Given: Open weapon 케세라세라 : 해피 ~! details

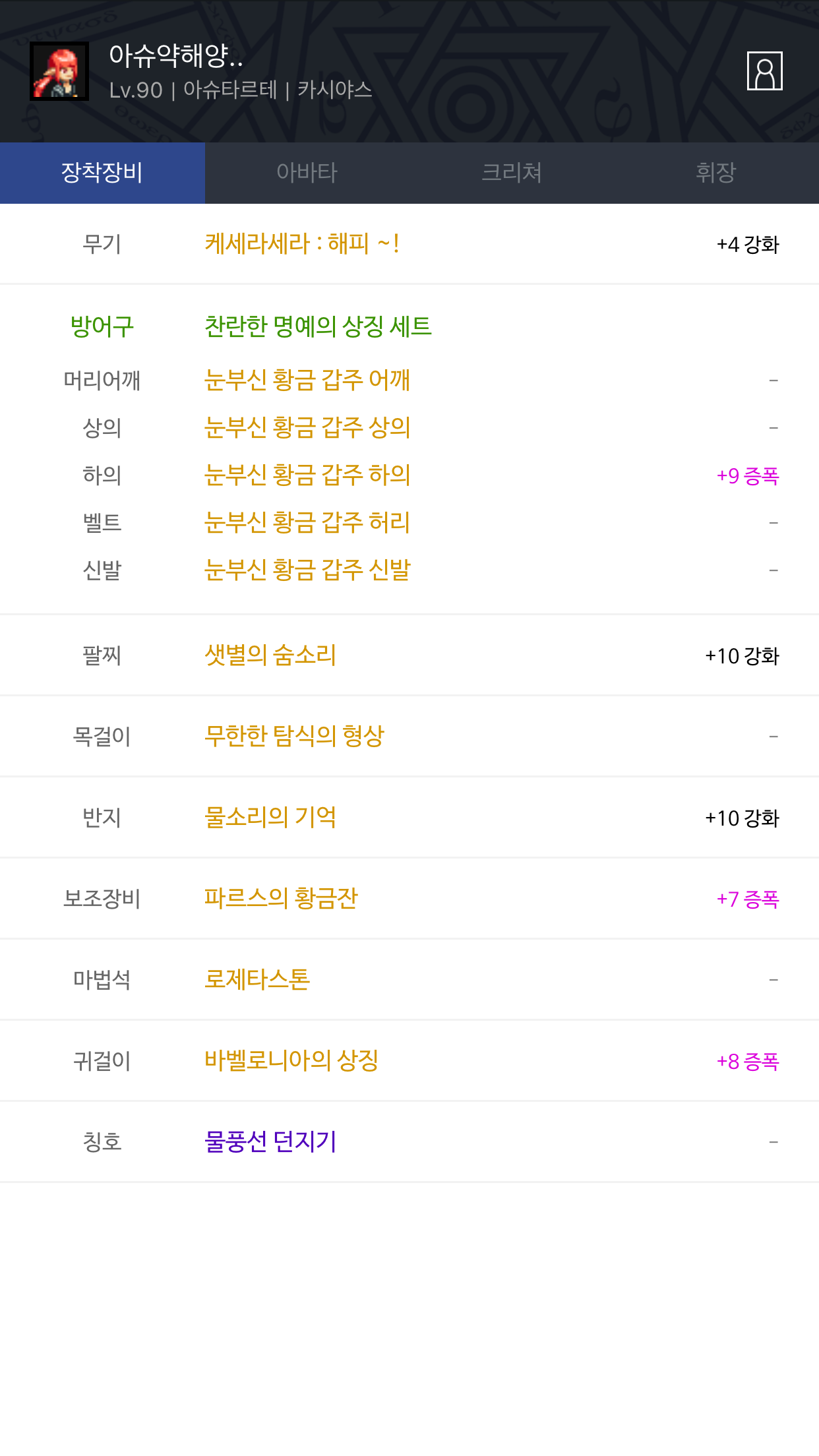Looking at the screenshot, I should 301,244.
